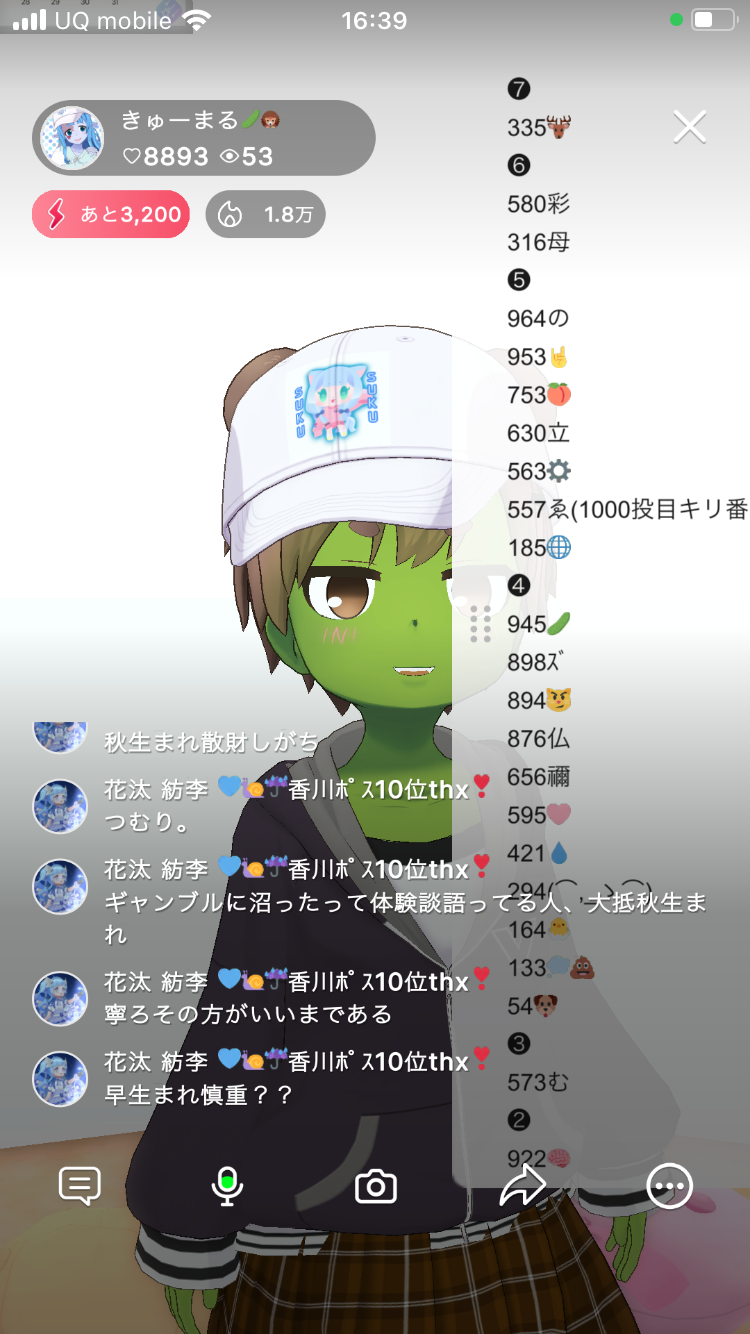750x1334 pixels.
Task: Tap the あと3,200 rank badge
Action: click(111, 214)
